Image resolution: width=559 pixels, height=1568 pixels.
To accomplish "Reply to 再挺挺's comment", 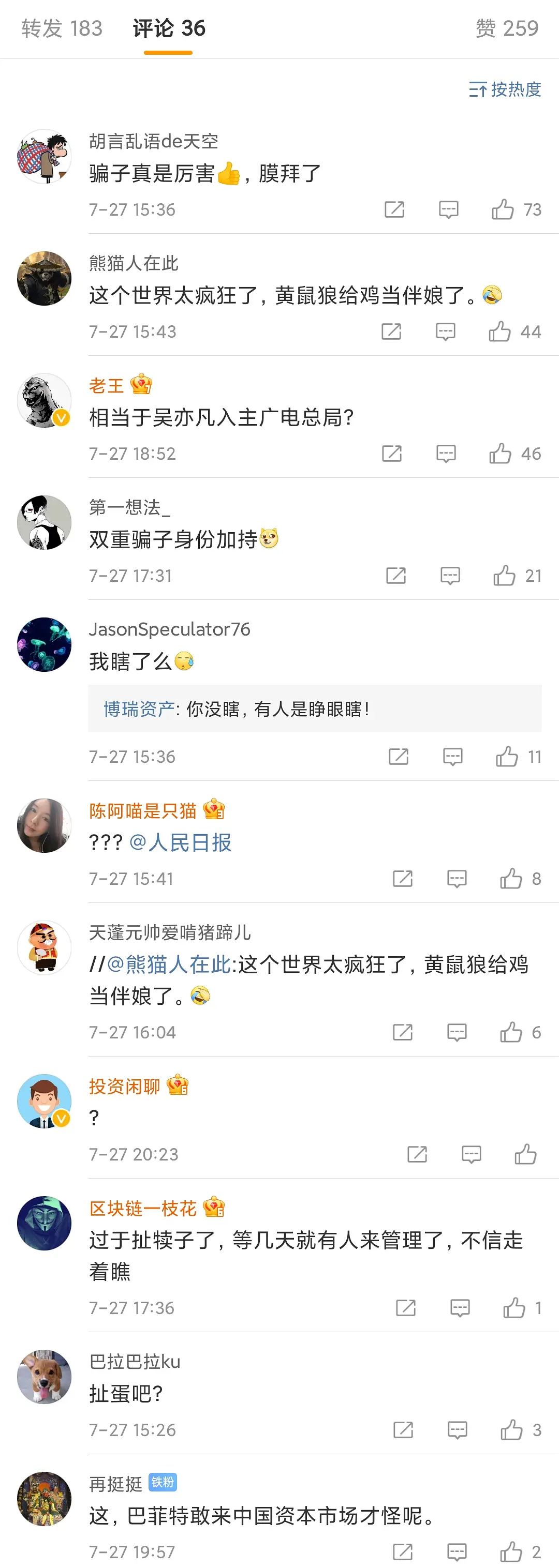I will point(457,1551).
